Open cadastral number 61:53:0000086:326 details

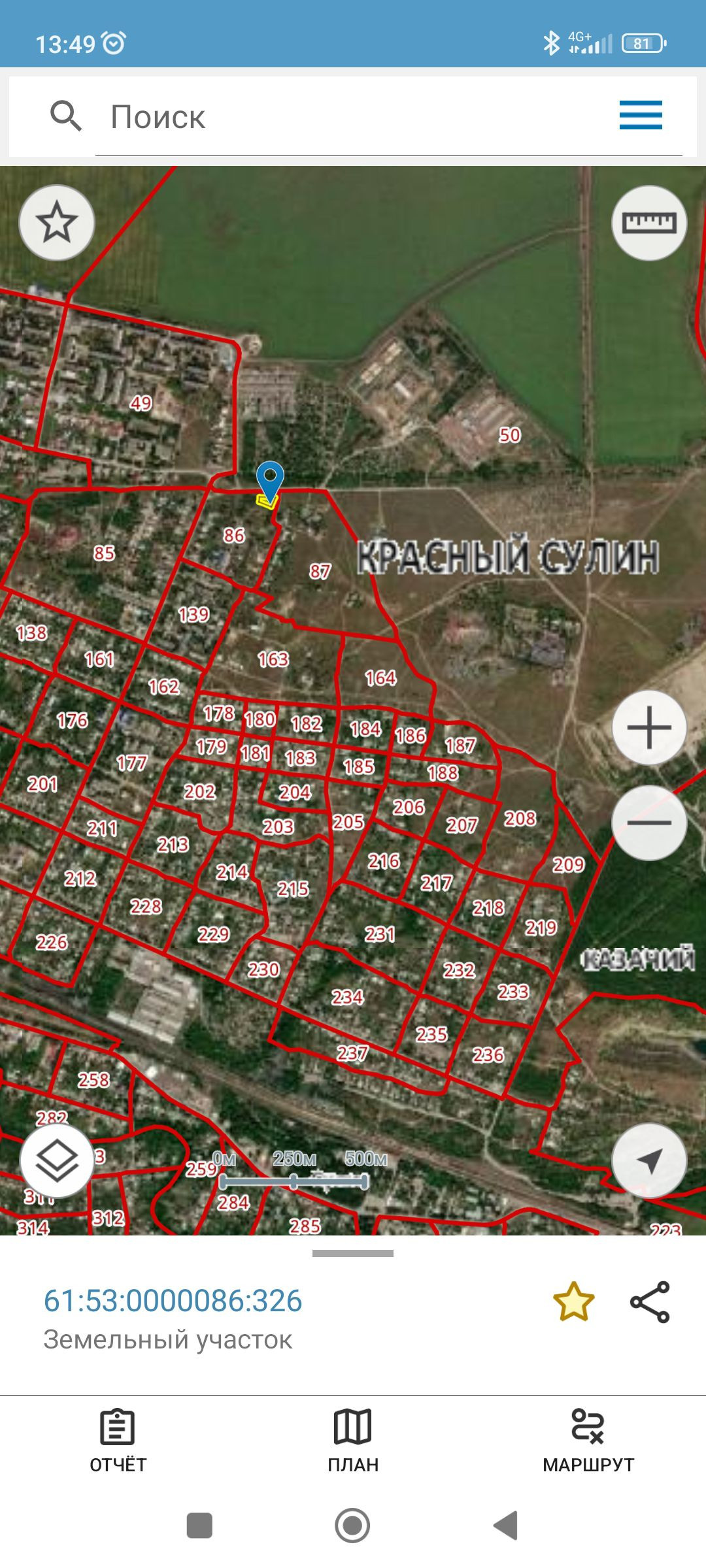[x=173, y=1300]
